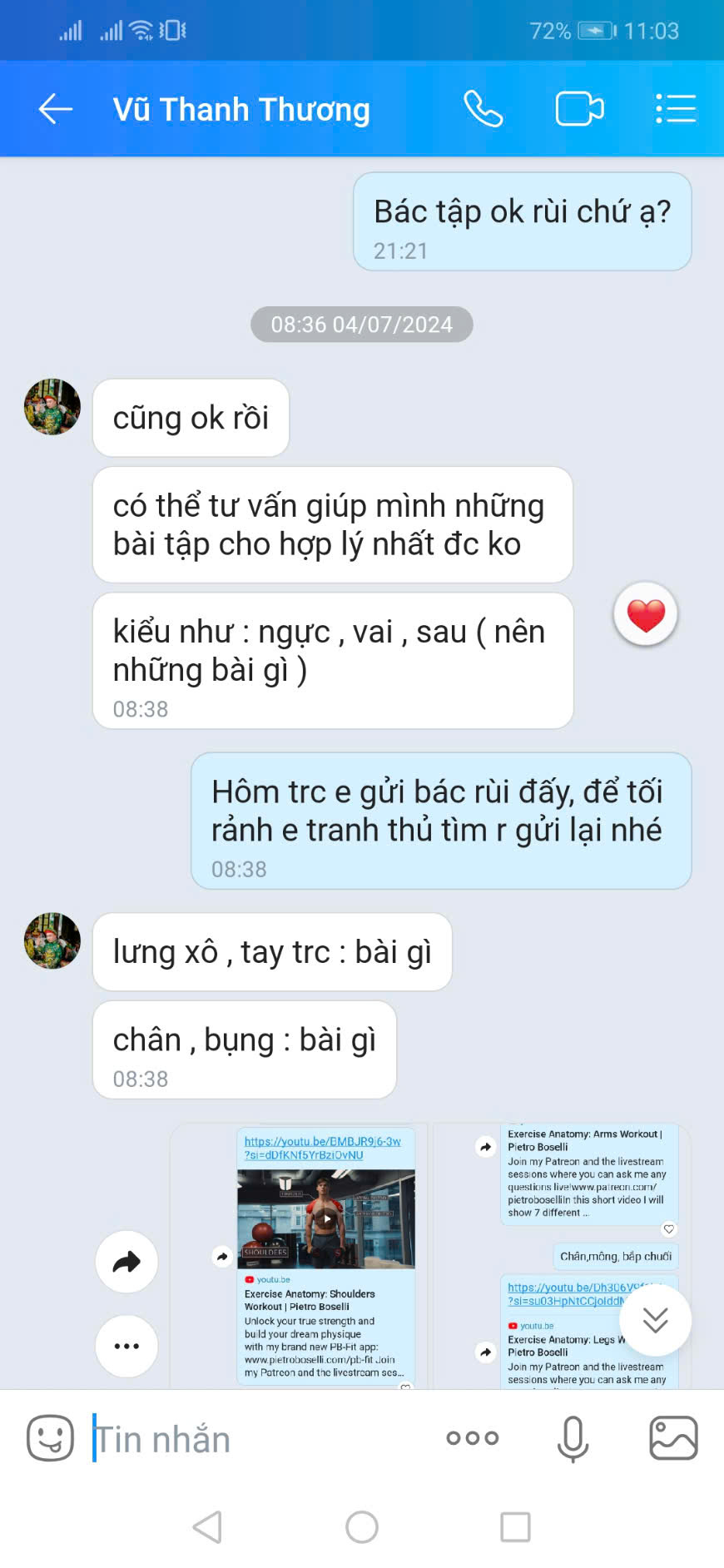Open more attachment options in the input bar

tap(472, 1438)
